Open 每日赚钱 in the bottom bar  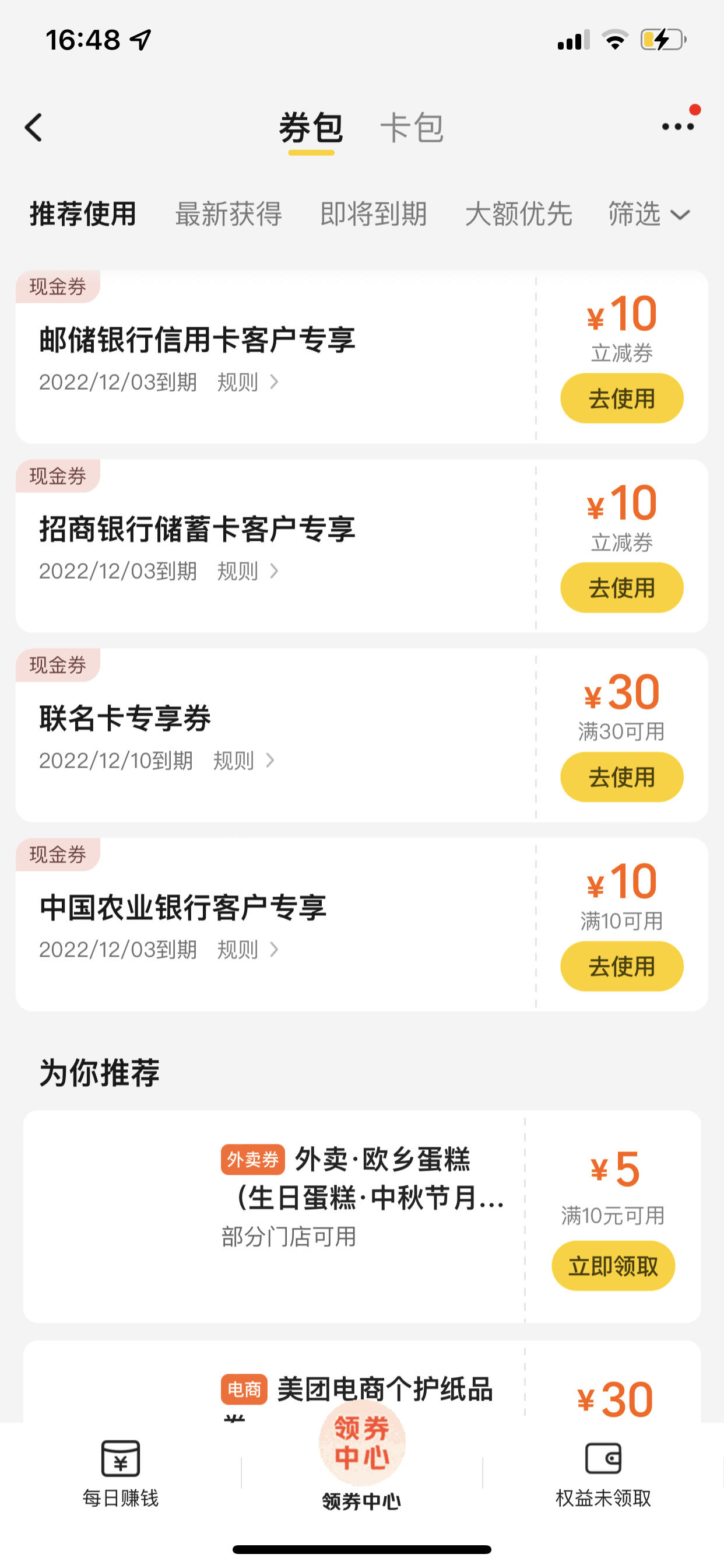[x=121, y=1473]
